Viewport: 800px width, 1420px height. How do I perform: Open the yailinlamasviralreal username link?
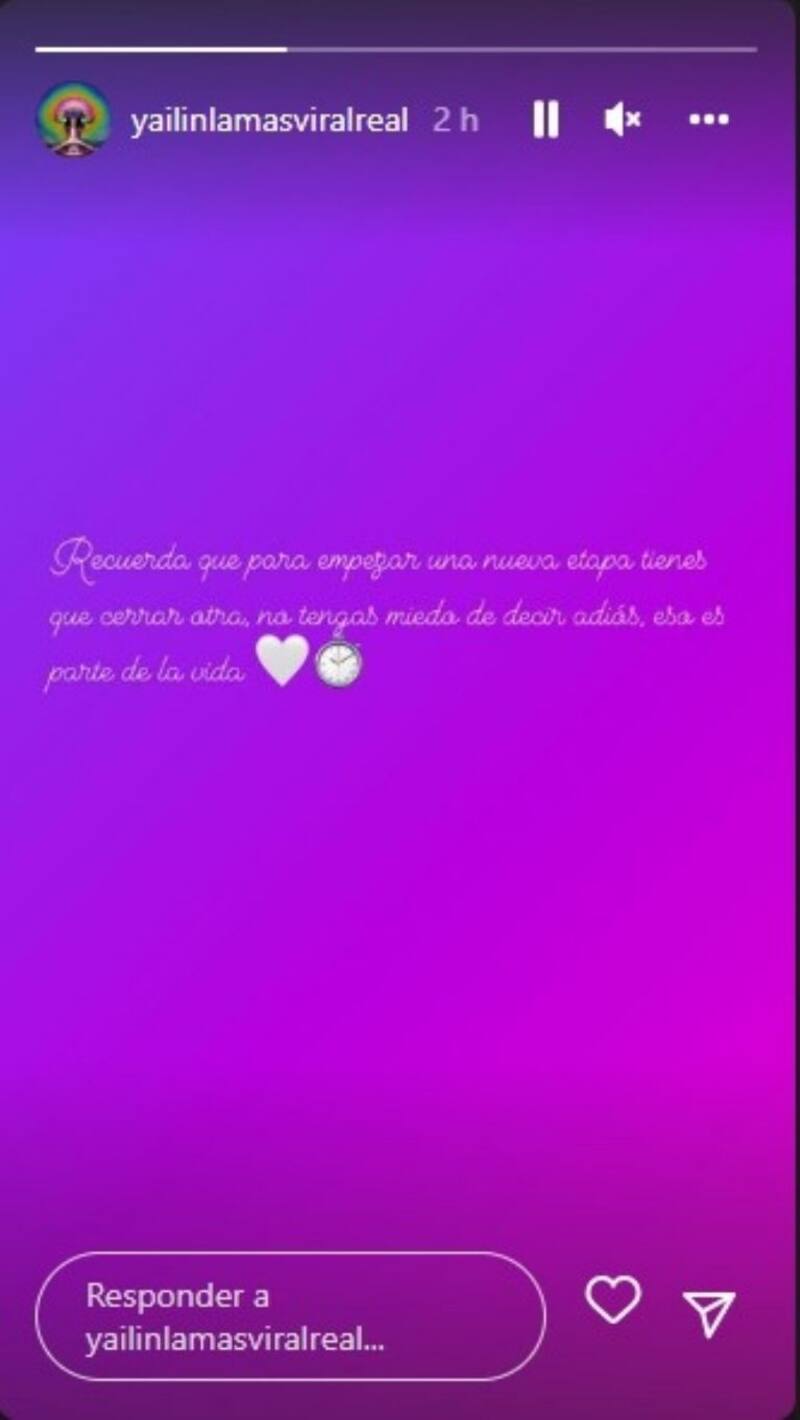coord(269,121)
